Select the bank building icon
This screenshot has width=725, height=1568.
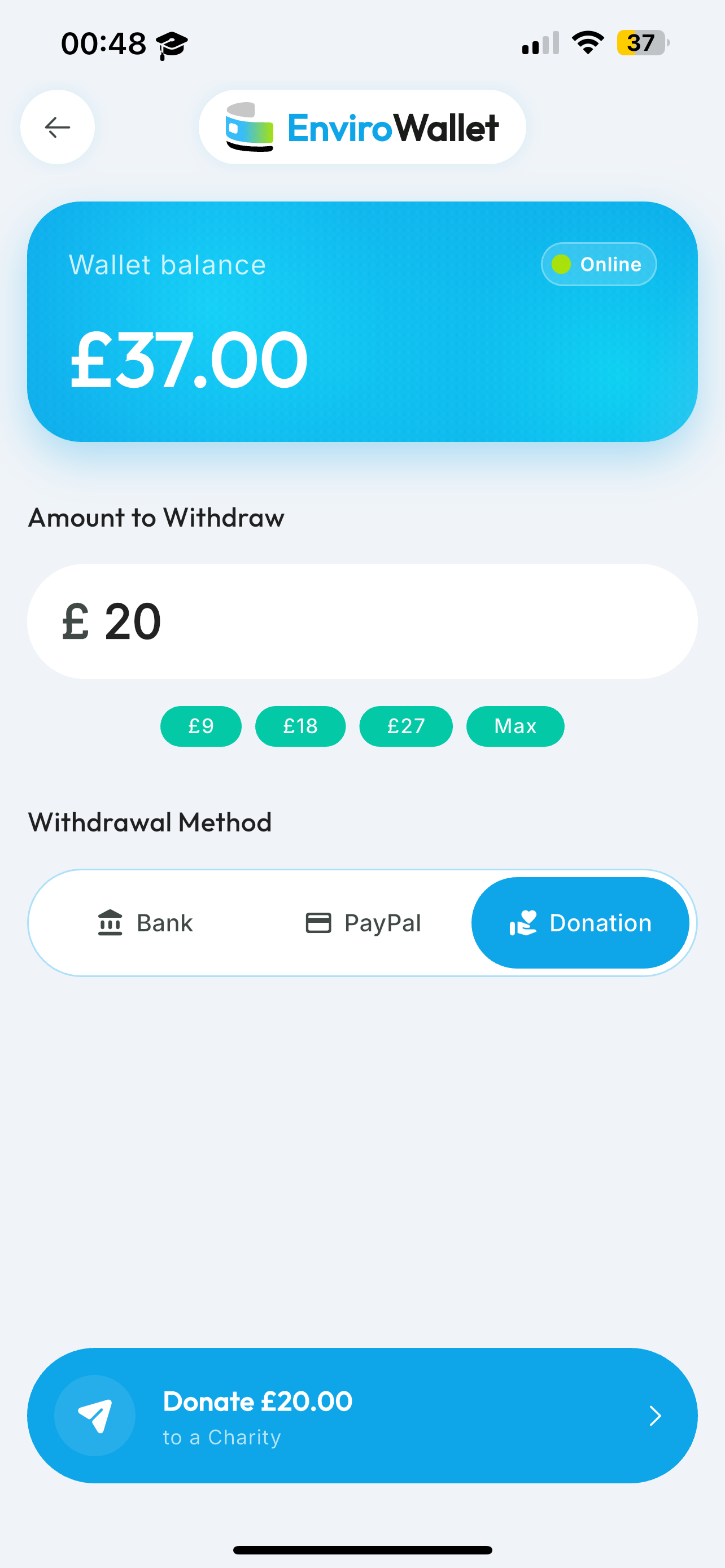point(111,922)
